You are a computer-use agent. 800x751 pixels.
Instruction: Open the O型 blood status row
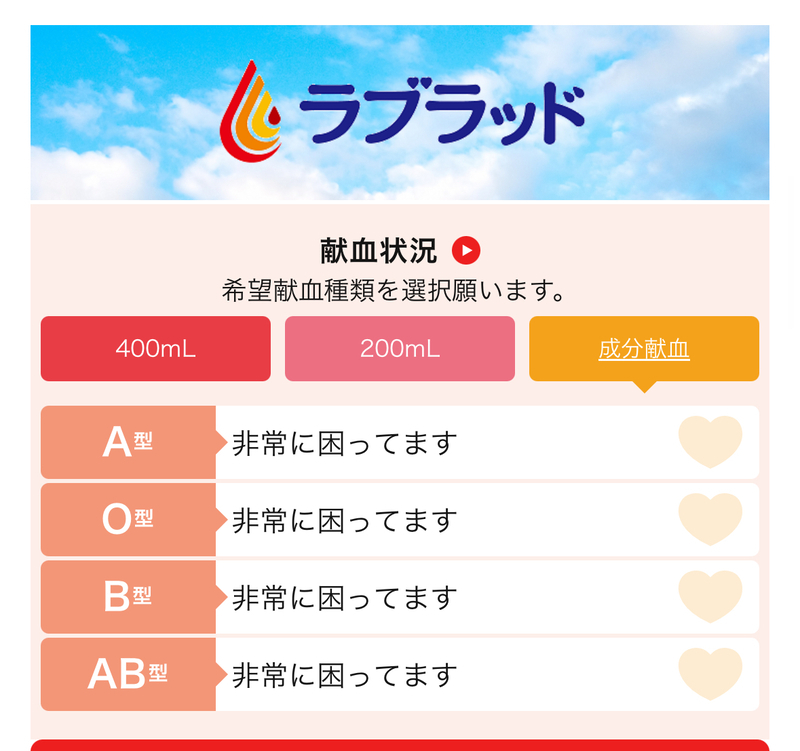(399, 520)
